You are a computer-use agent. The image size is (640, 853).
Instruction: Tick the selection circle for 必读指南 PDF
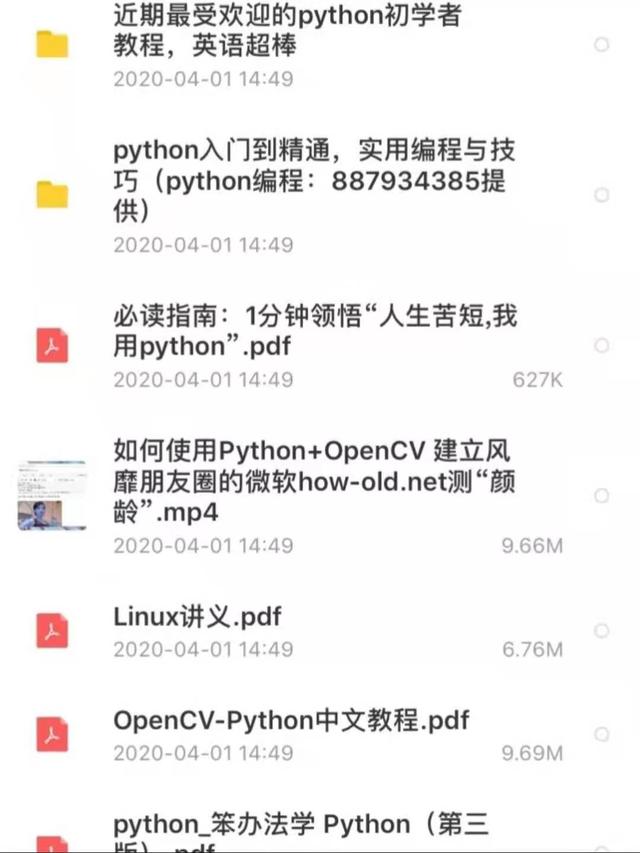(x=602, y=345)
